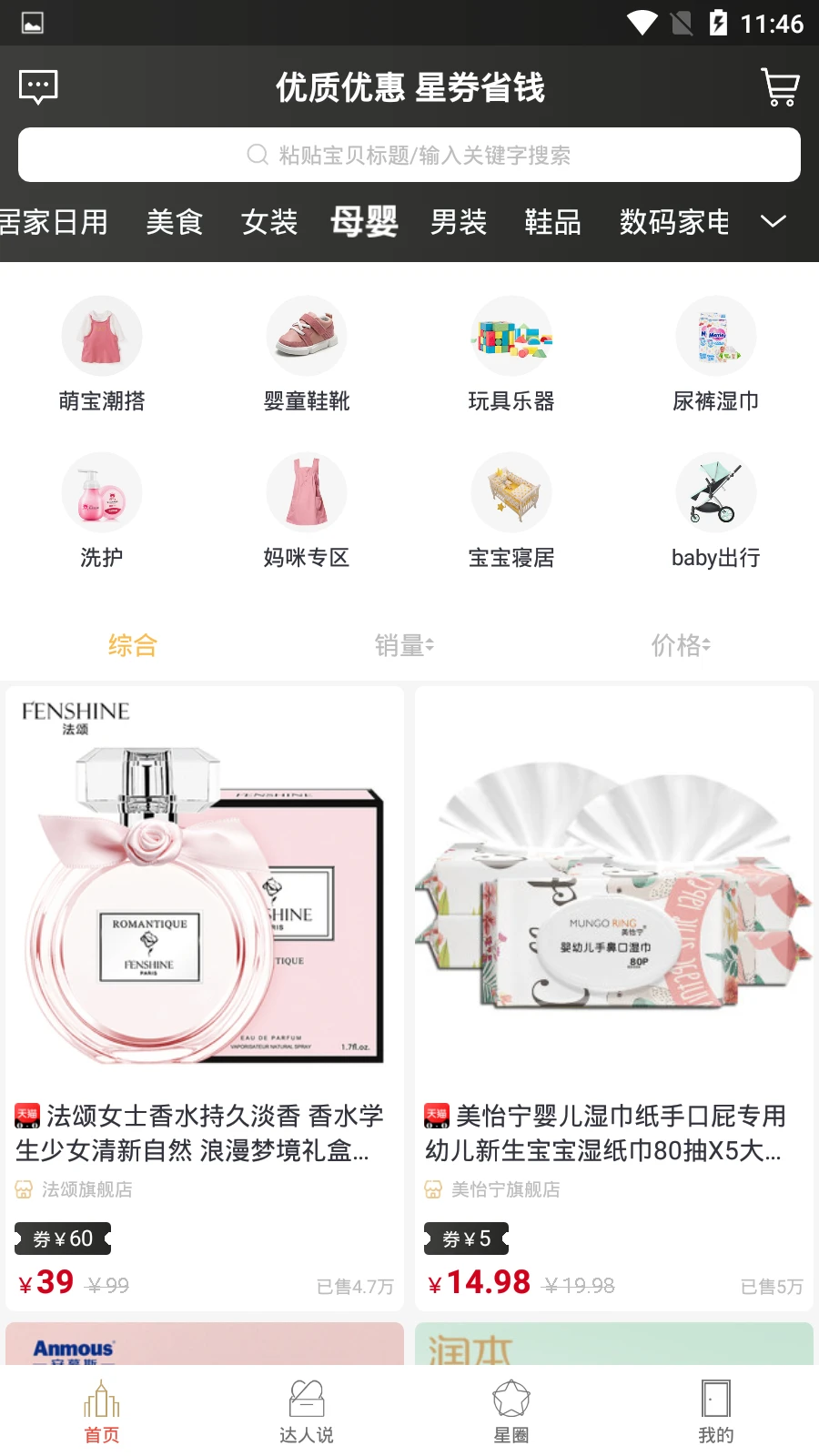Sort products by 价格
The image size is (819, 1456).
coord(681,646)
